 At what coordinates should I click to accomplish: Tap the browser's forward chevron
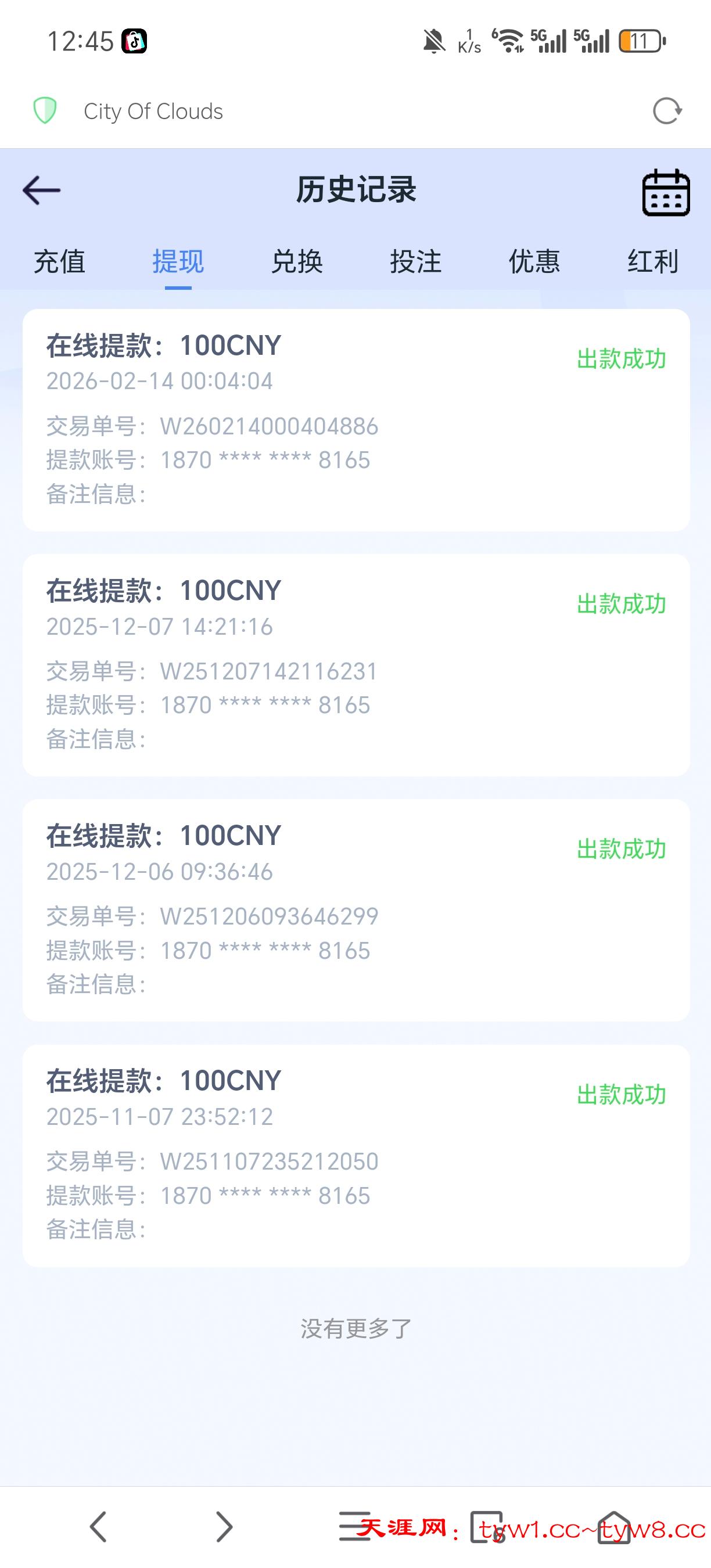pos(225,1527)
